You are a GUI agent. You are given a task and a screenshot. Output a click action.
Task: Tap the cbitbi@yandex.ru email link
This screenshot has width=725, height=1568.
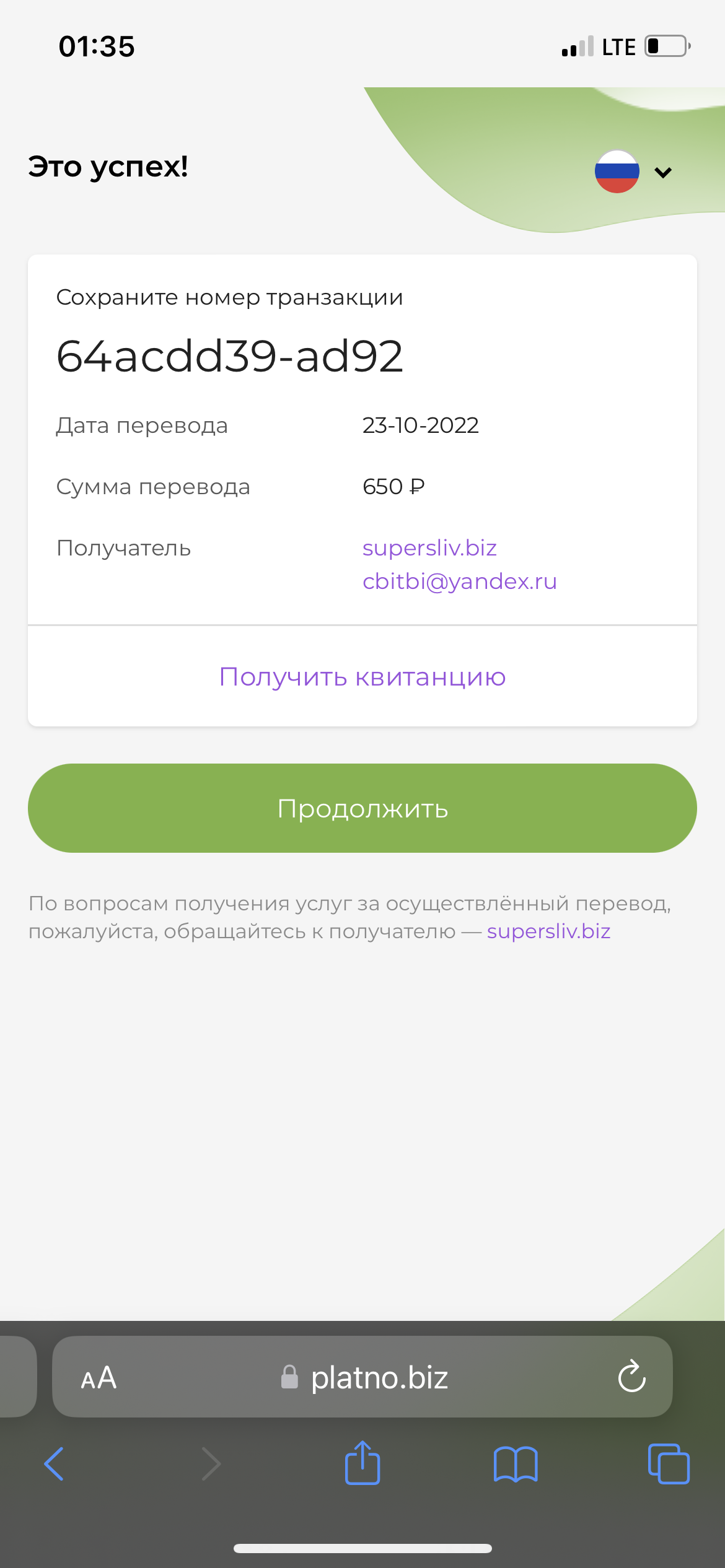click(x=460, y=581)
